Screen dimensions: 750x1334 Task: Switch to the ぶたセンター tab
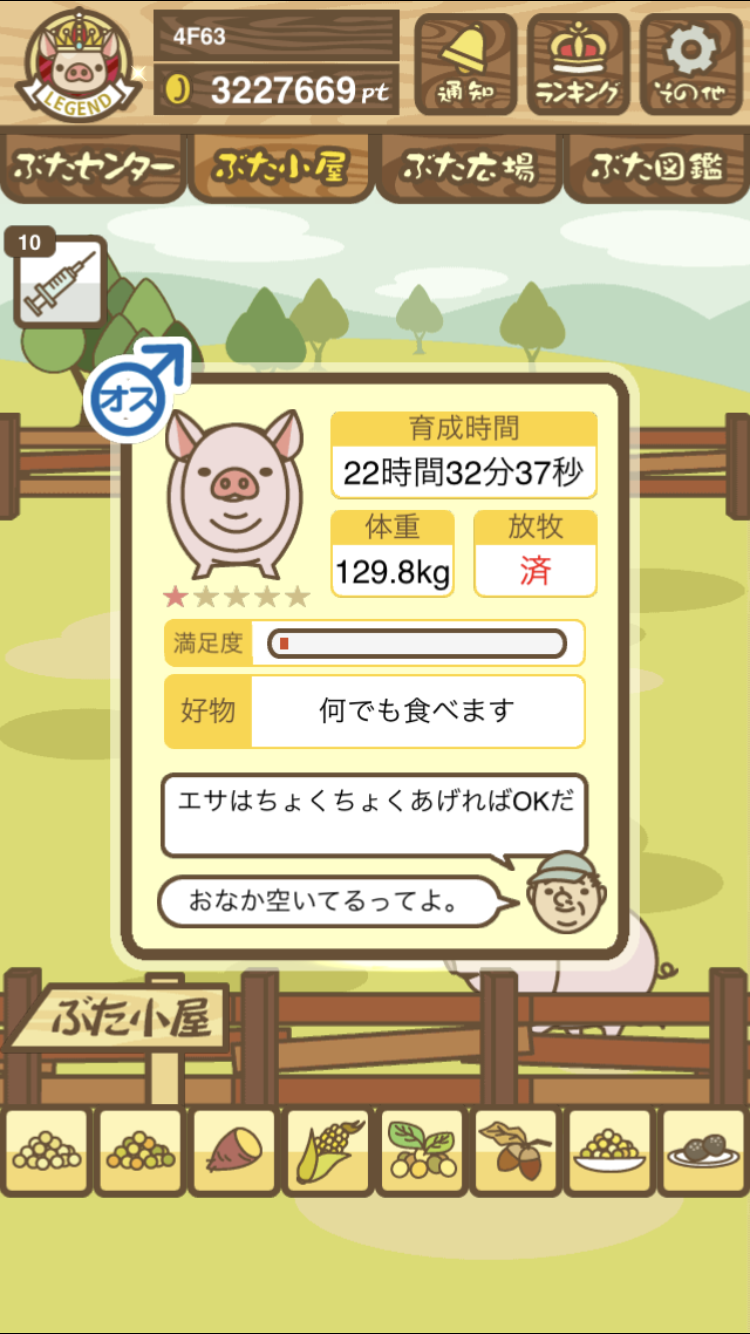coord(94,168)
